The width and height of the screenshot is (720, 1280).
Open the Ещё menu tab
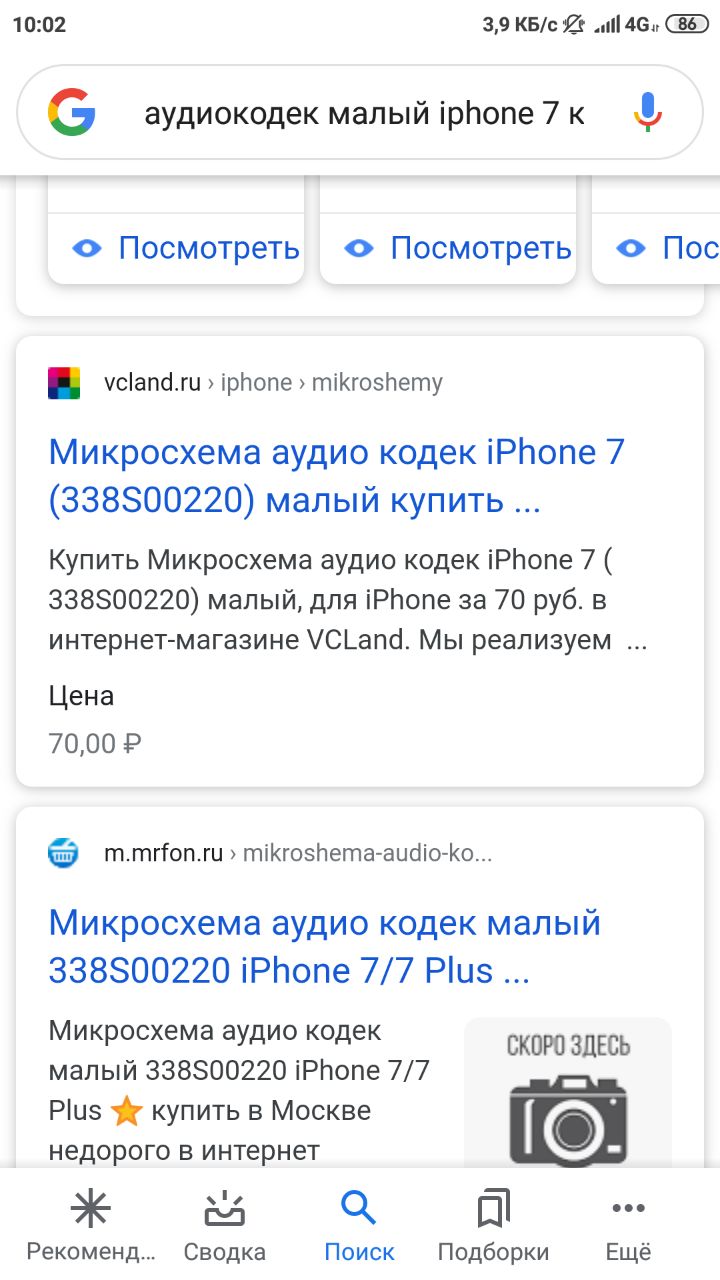pos(628,1226)
